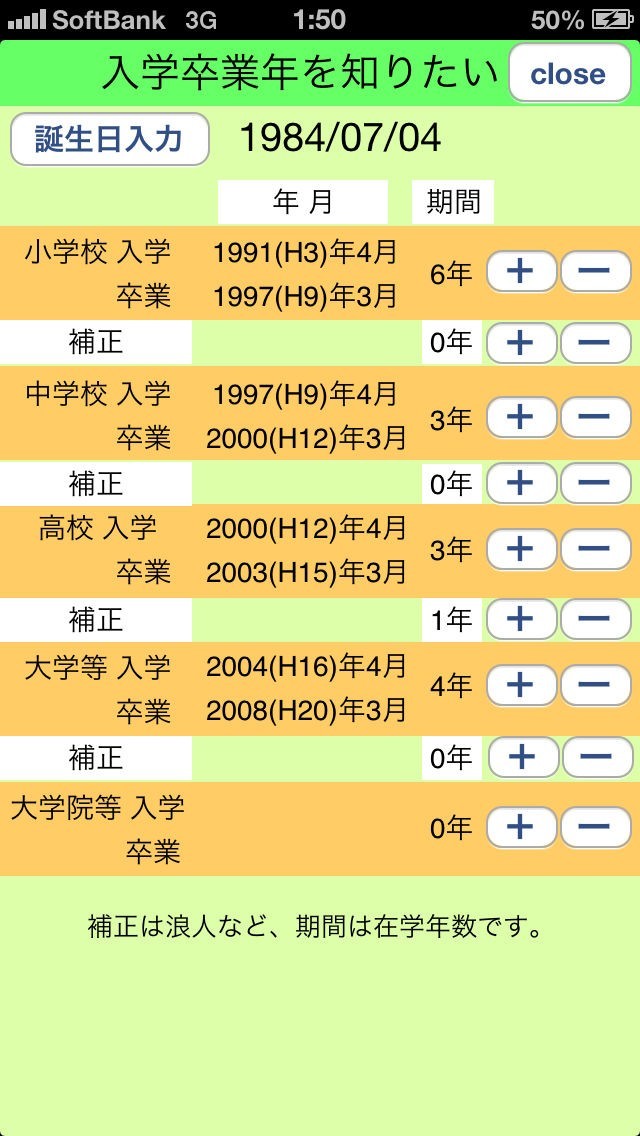Open the 誕生日入力 birthday entry
This screenshot has height=1136, width=640.
click(109, 139)
